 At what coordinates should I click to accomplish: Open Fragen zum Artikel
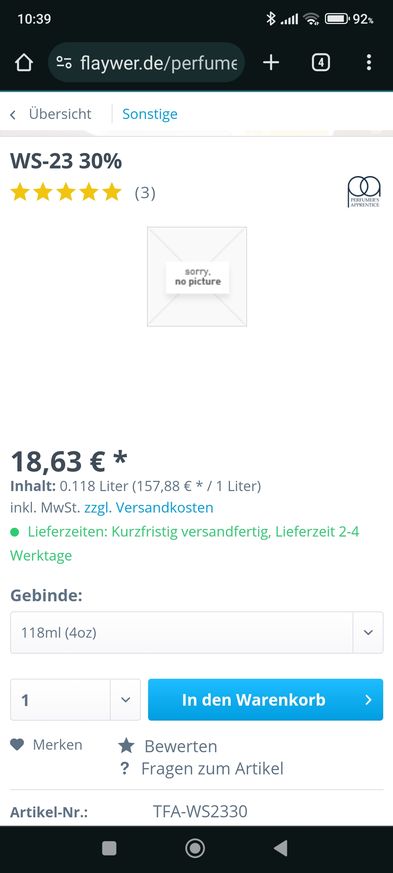point(202,769)
